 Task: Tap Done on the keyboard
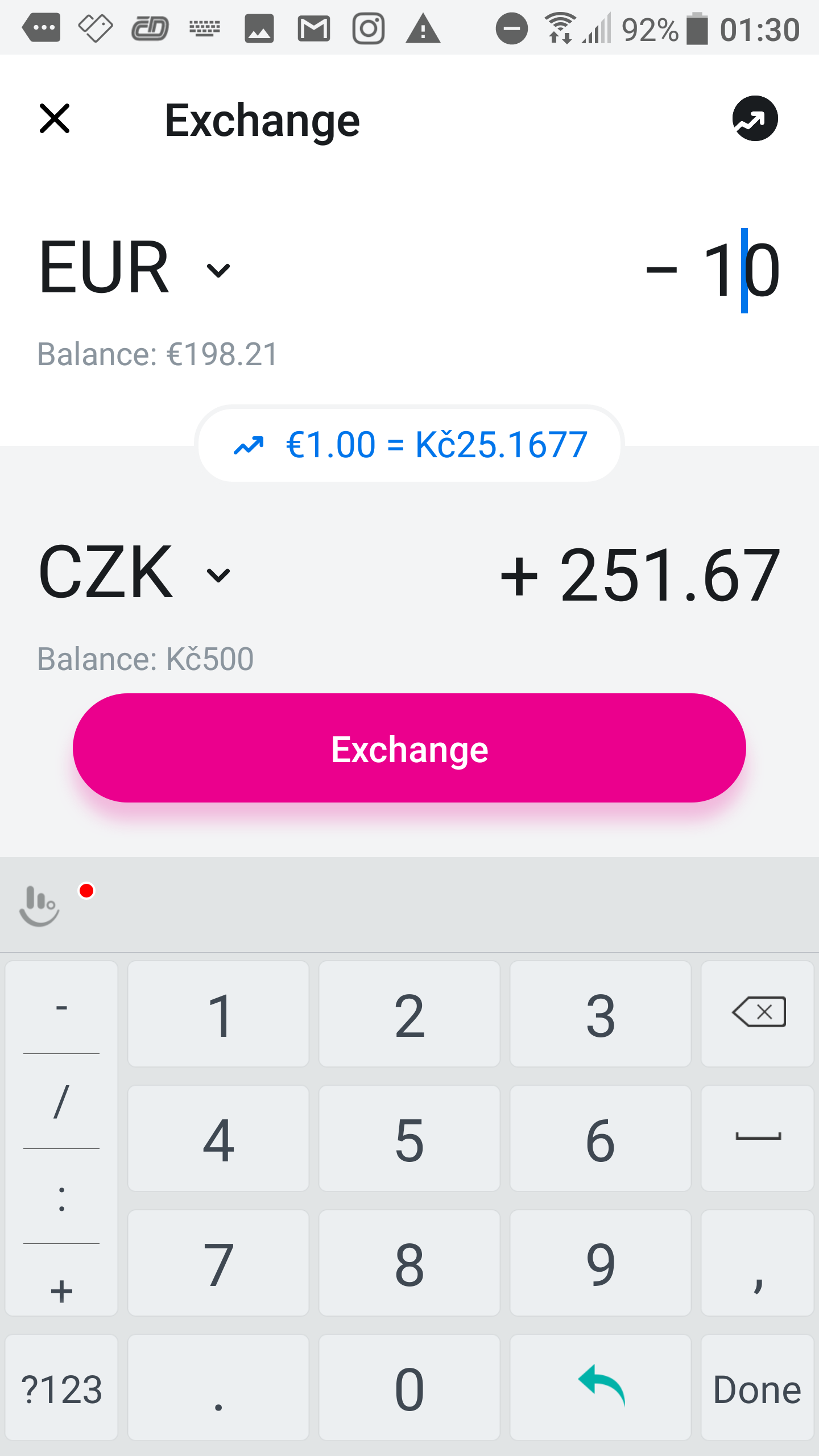tap(758, 1388)
